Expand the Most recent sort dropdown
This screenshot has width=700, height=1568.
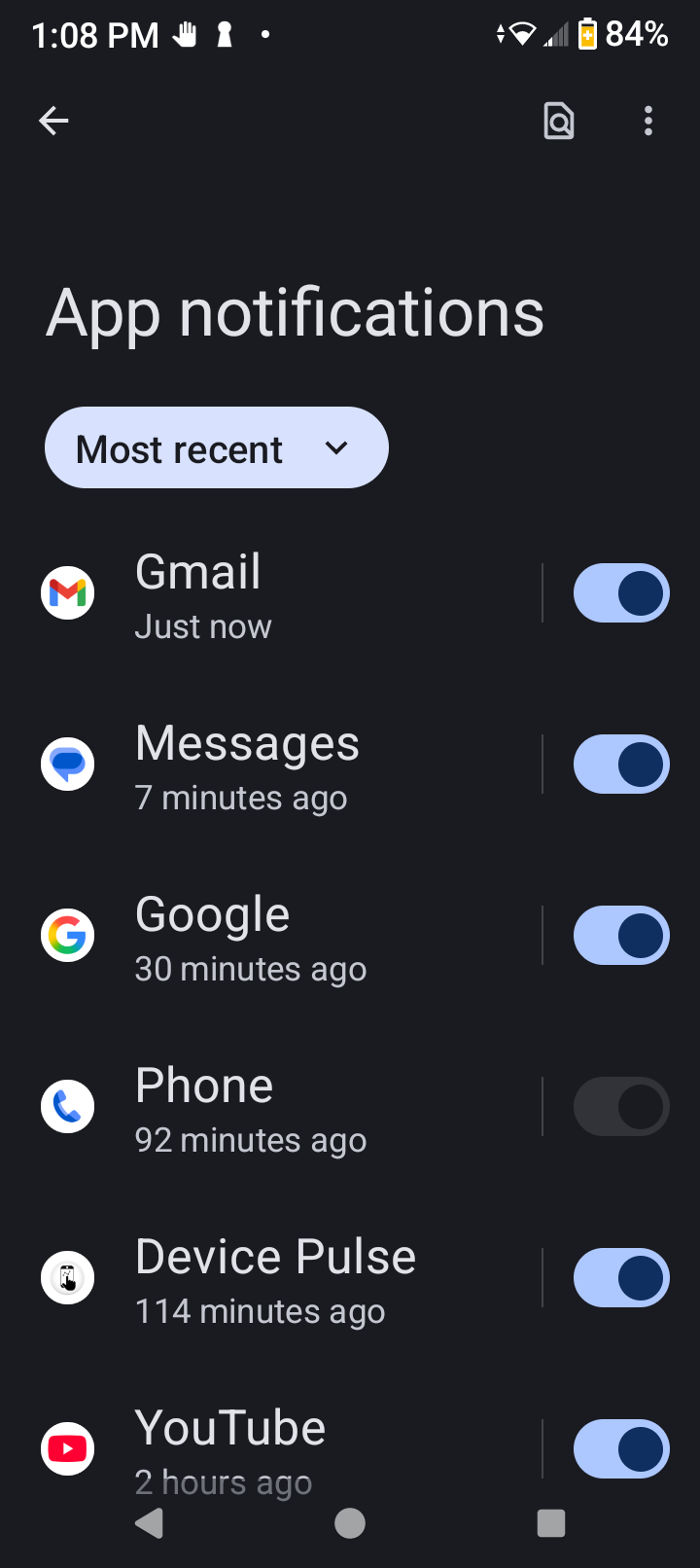pos(216,448)
